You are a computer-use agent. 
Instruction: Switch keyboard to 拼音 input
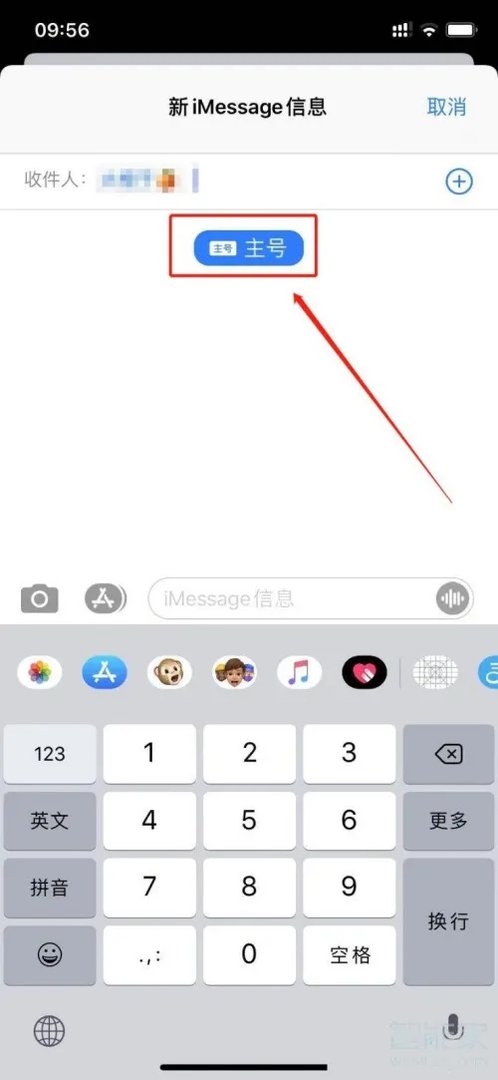tap(50, 887)
